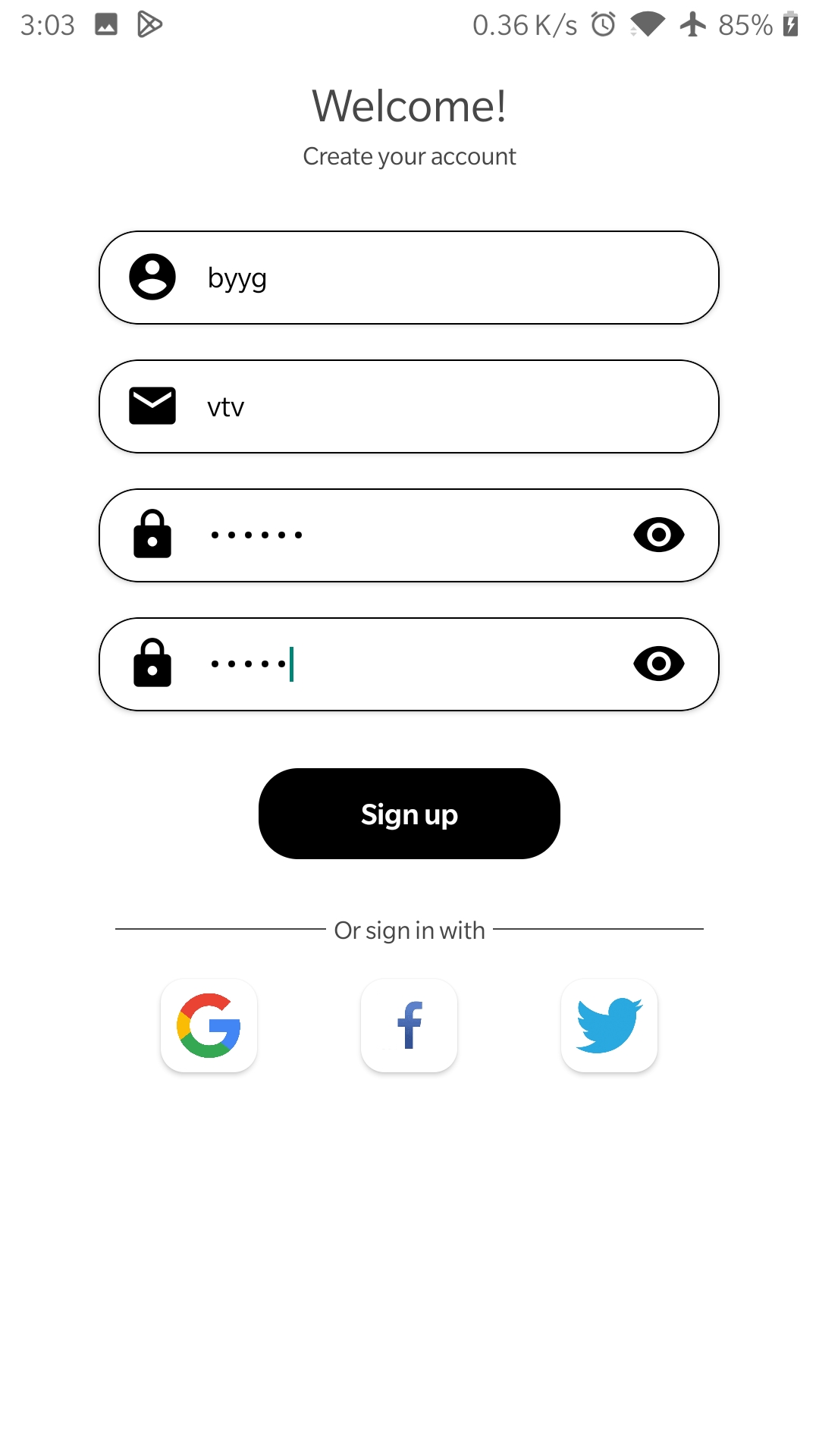Sign in with Google
This screenshot has height=1456, width=819.
pyautogui.click(x=209, y=1025)
